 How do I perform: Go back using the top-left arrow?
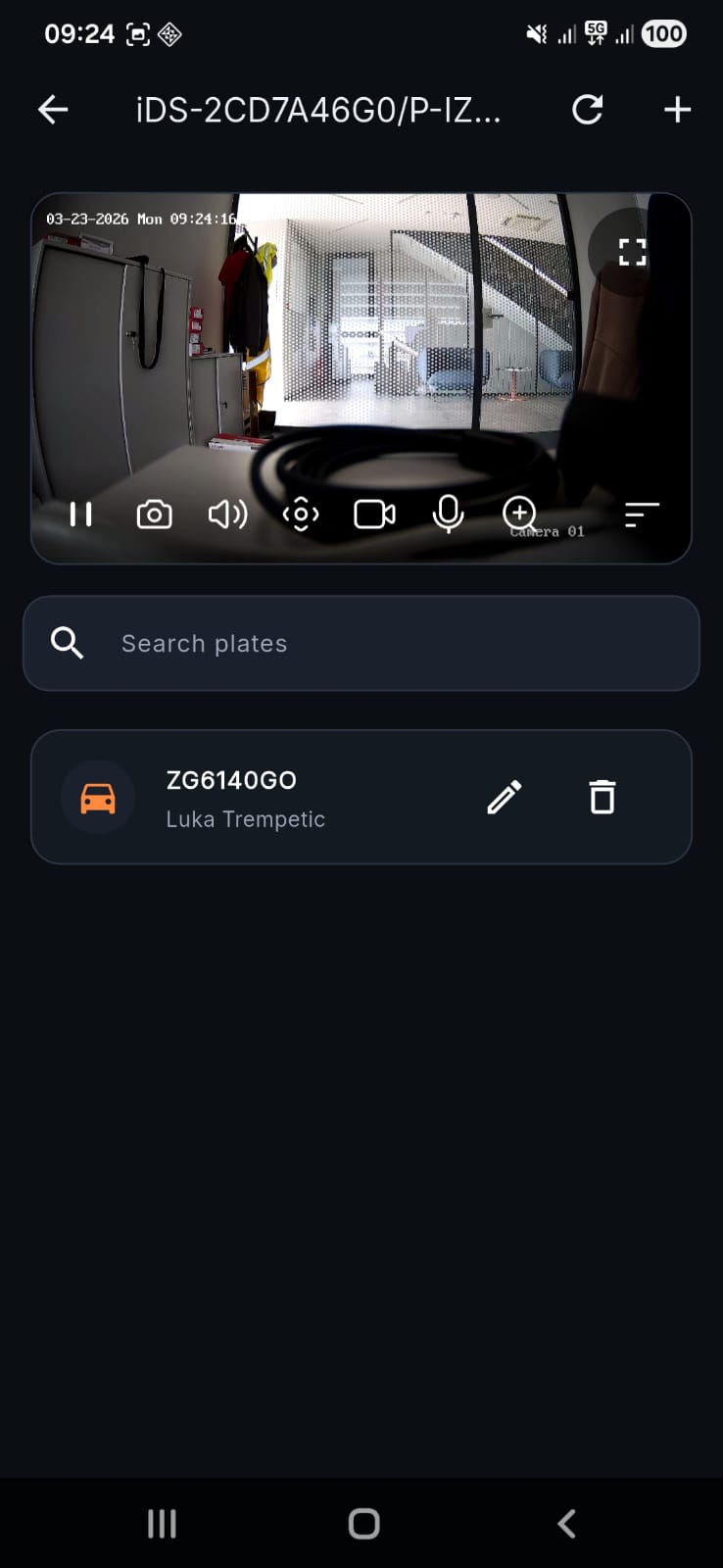coord(53,110)
